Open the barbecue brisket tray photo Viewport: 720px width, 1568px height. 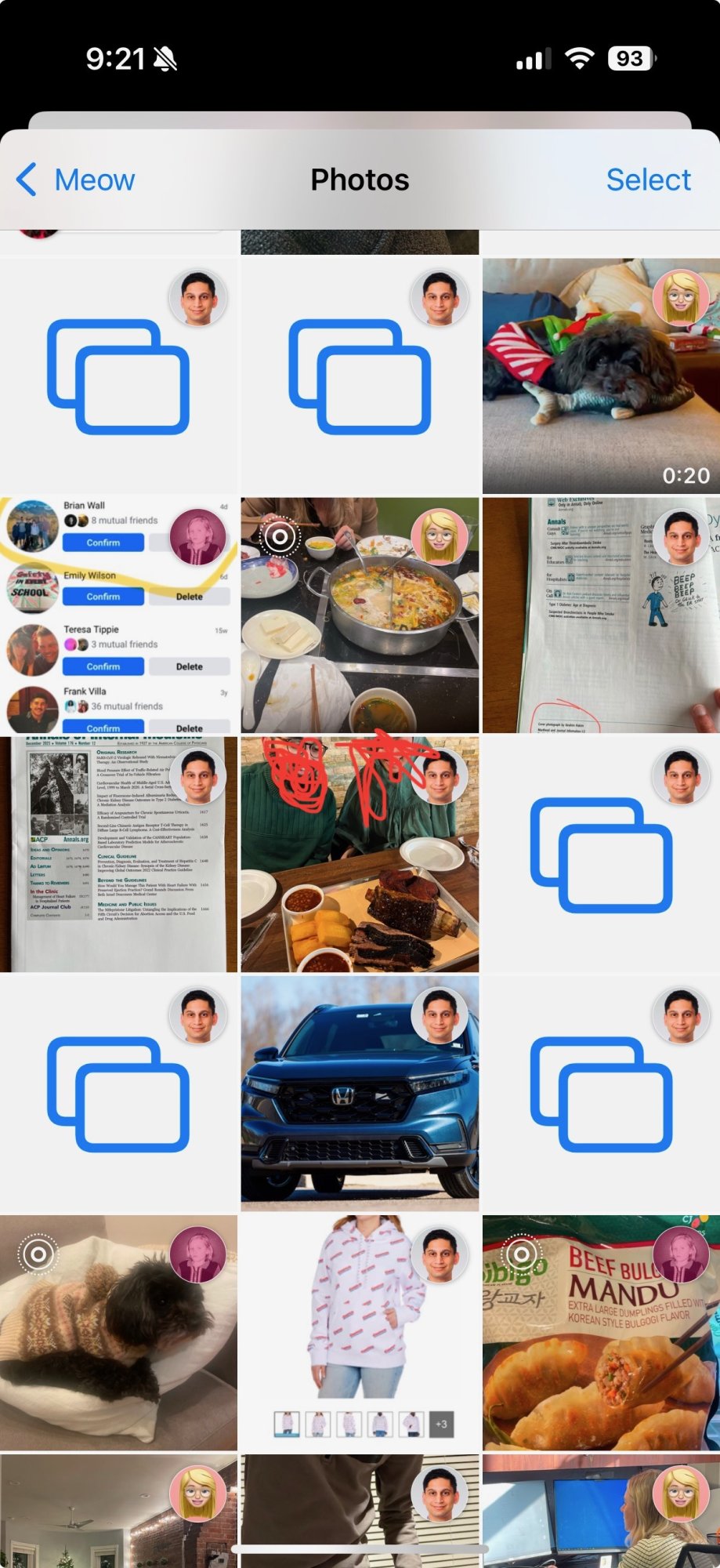[x=360, y=855]
